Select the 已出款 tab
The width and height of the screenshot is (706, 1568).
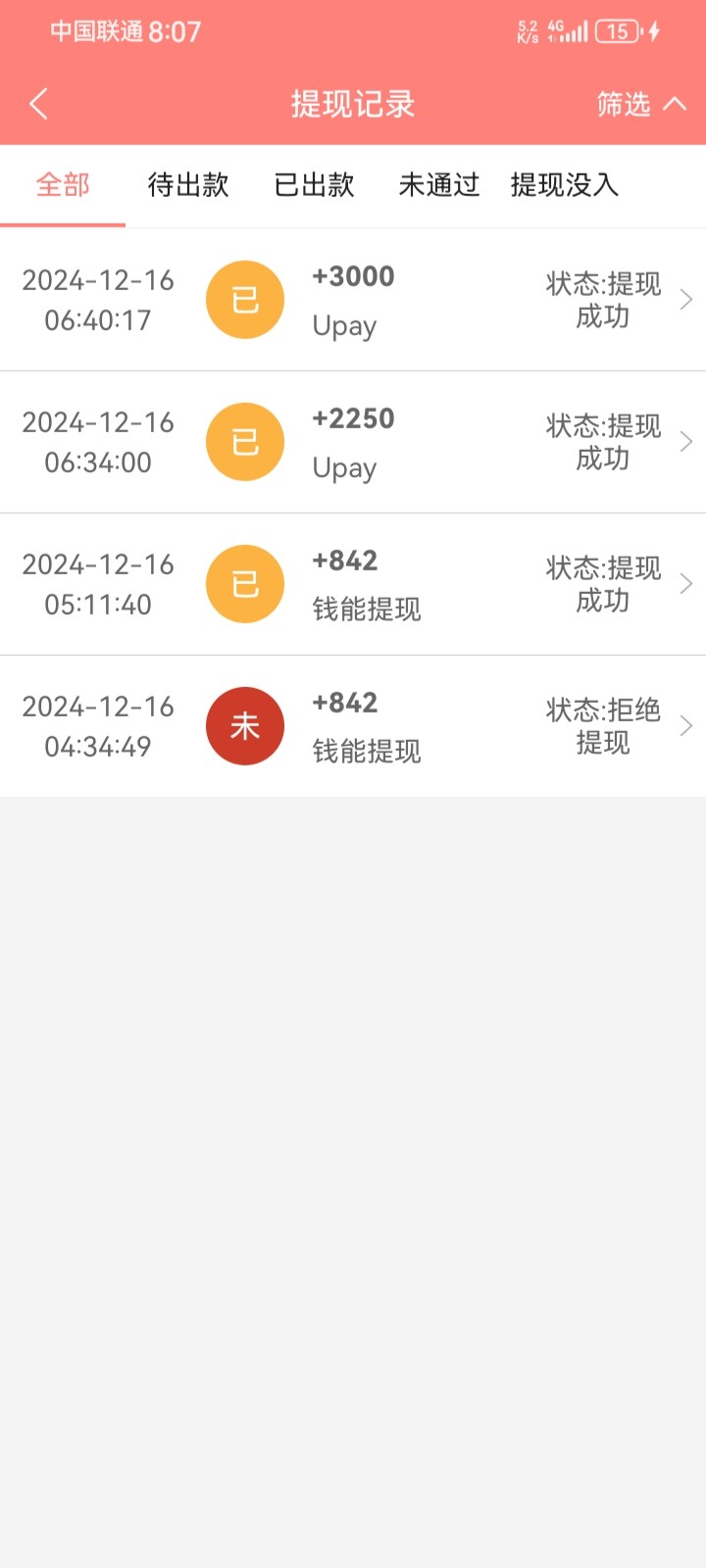tap(313, 186)
